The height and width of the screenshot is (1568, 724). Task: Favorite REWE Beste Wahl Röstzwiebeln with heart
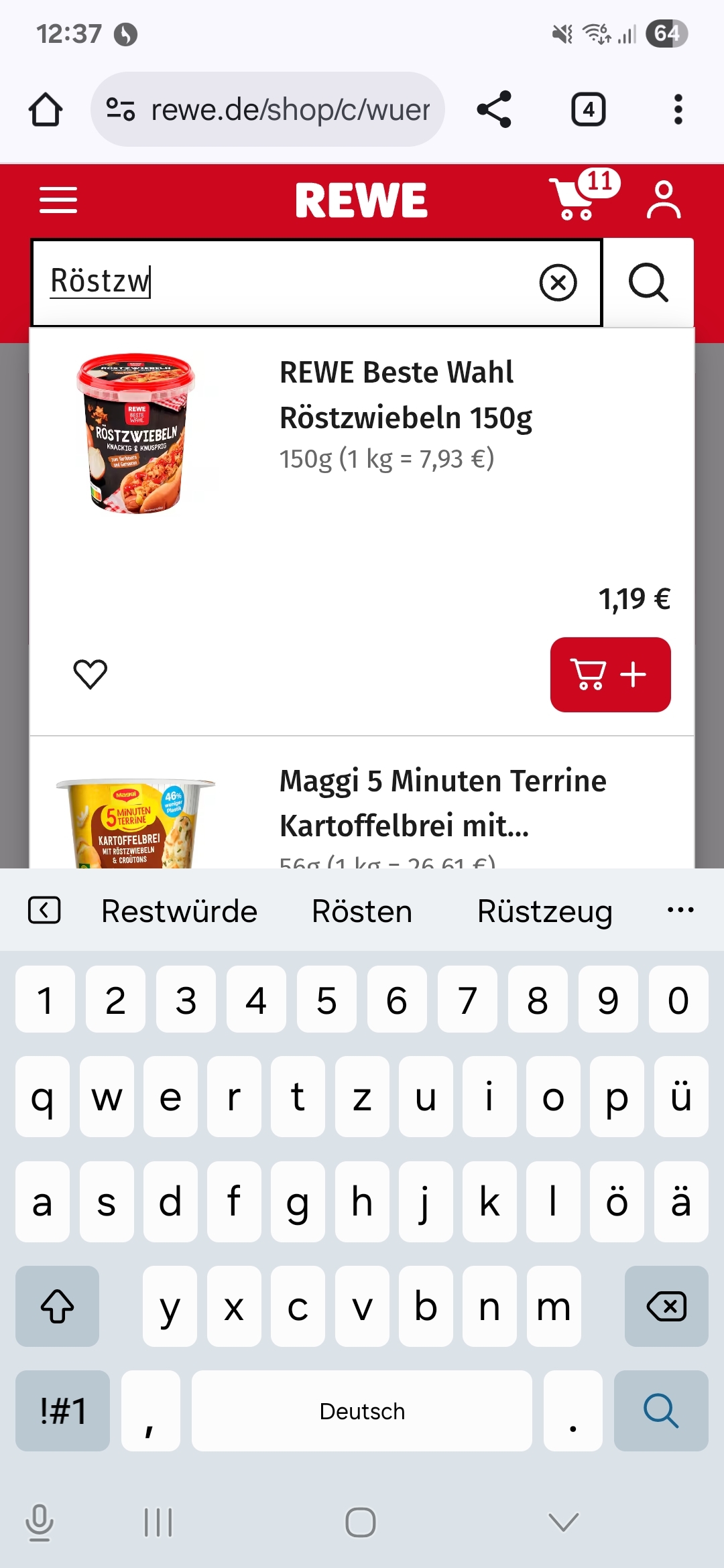tap(90, 674)
